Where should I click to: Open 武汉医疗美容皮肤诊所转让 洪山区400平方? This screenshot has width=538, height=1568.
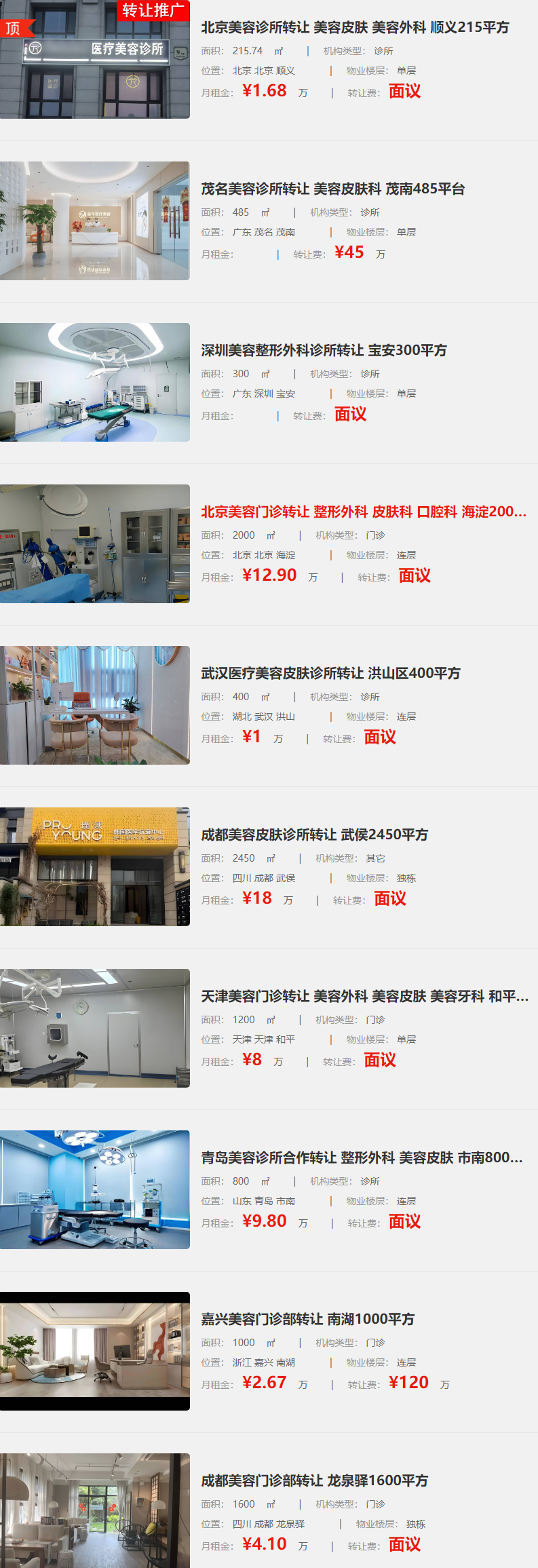[x=330, y=674]
